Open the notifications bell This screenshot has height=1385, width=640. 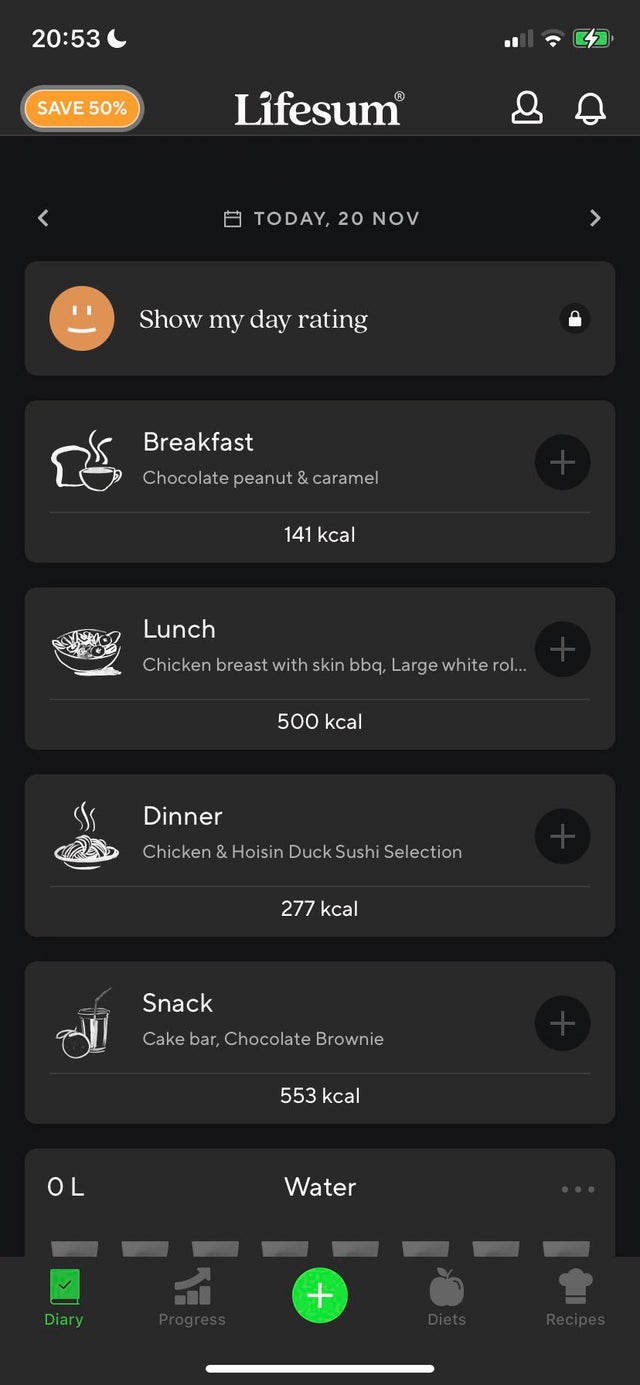pyautogui.click(x=590, y=108)
